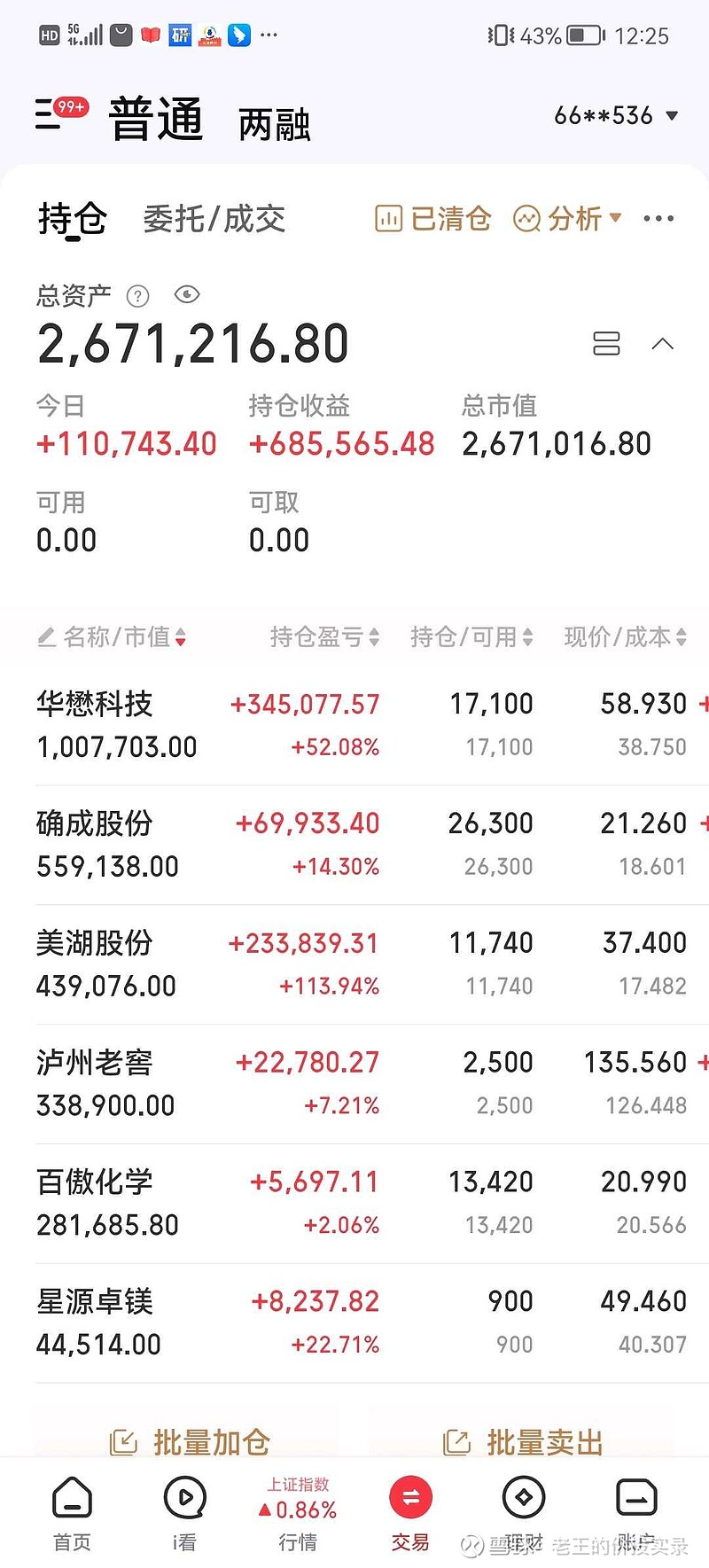Switch holdings list layout view
The image size is (709, 1568).
(x=606, y=344)
